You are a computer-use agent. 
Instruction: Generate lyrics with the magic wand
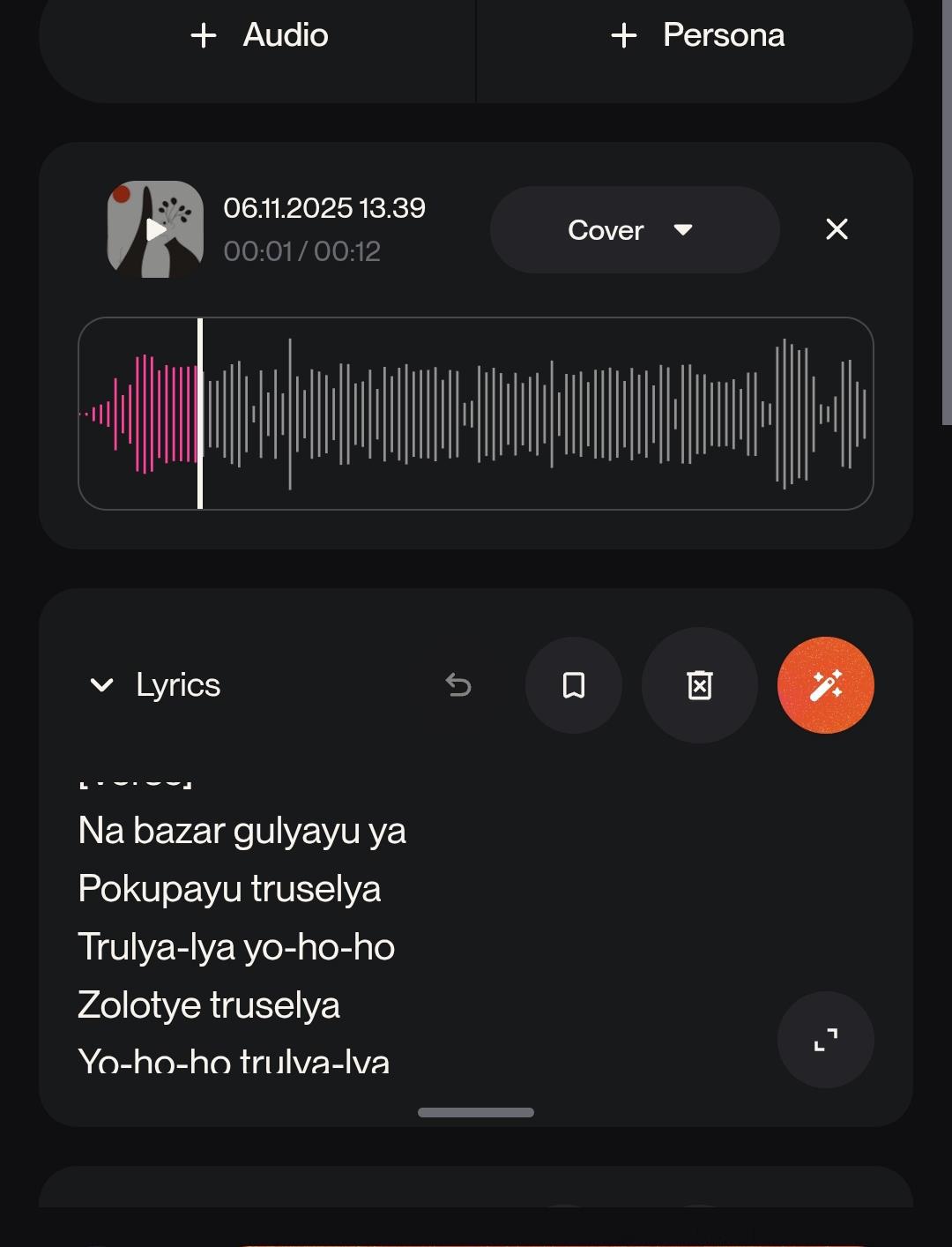(x=826, y=685)
